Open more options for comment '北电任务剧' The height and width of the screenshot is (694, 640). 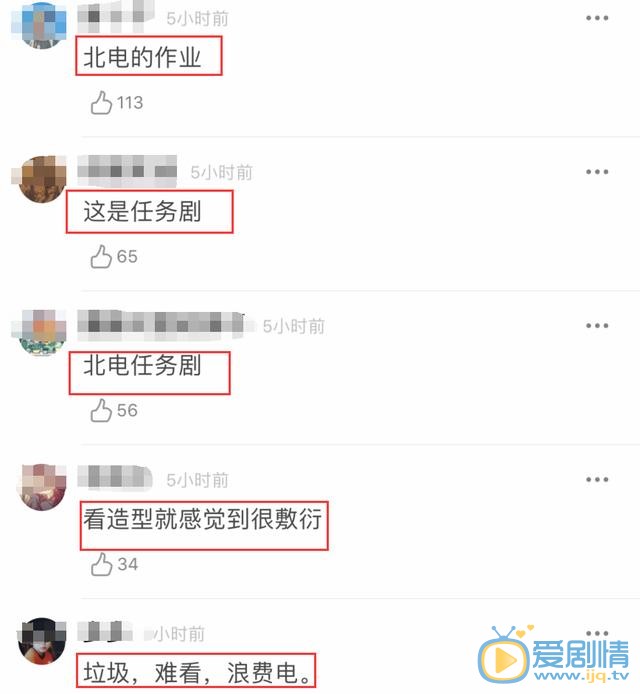pos(597,326)
